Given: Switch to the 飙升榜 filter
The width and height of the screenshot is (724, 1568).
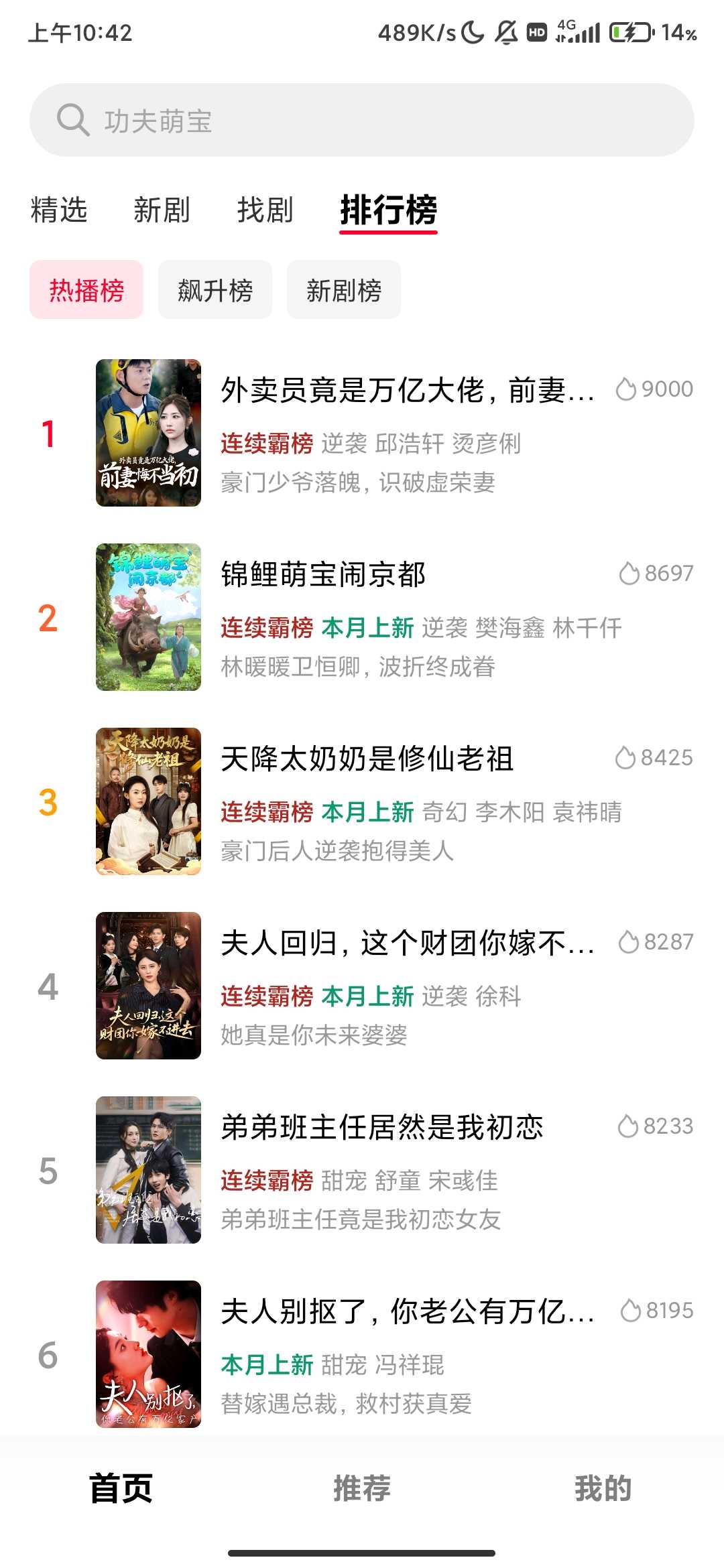Looking at the screenshot, I should (215, 289).
